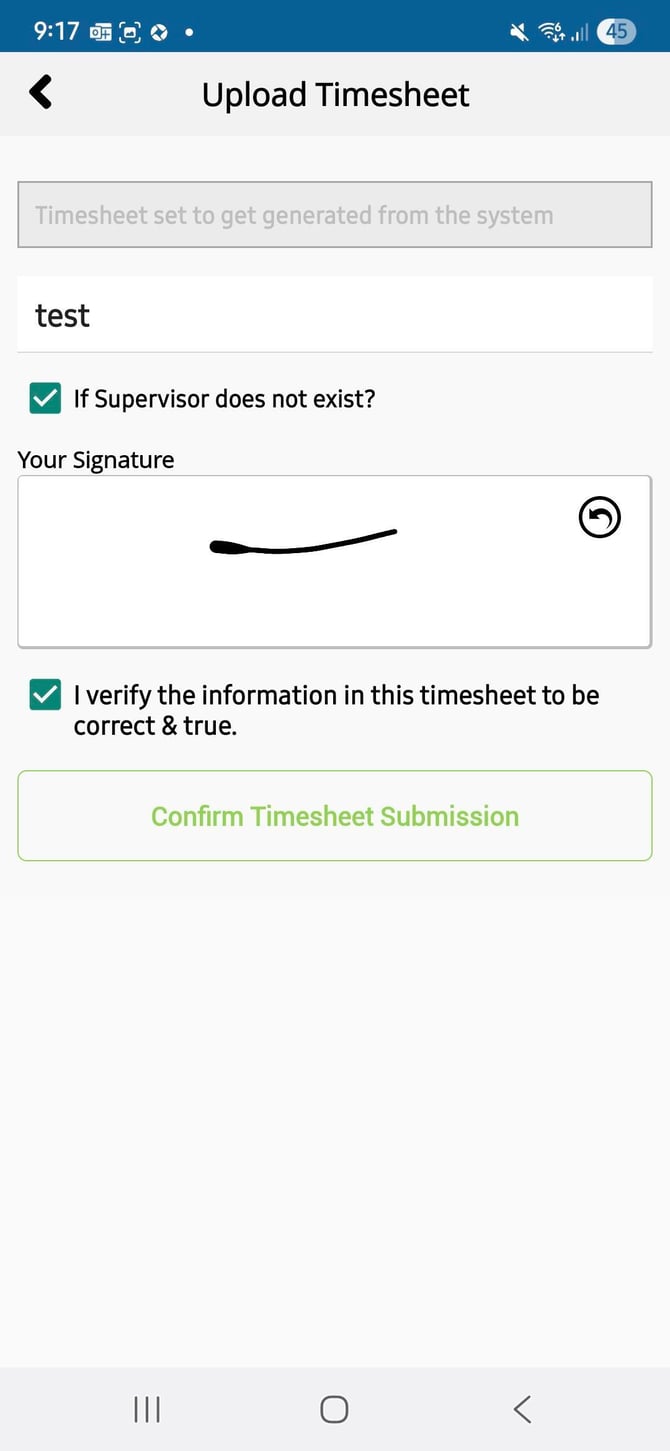
Task: Uncheck the timesheet verification checkbox
Action: [x=46, y=695]
